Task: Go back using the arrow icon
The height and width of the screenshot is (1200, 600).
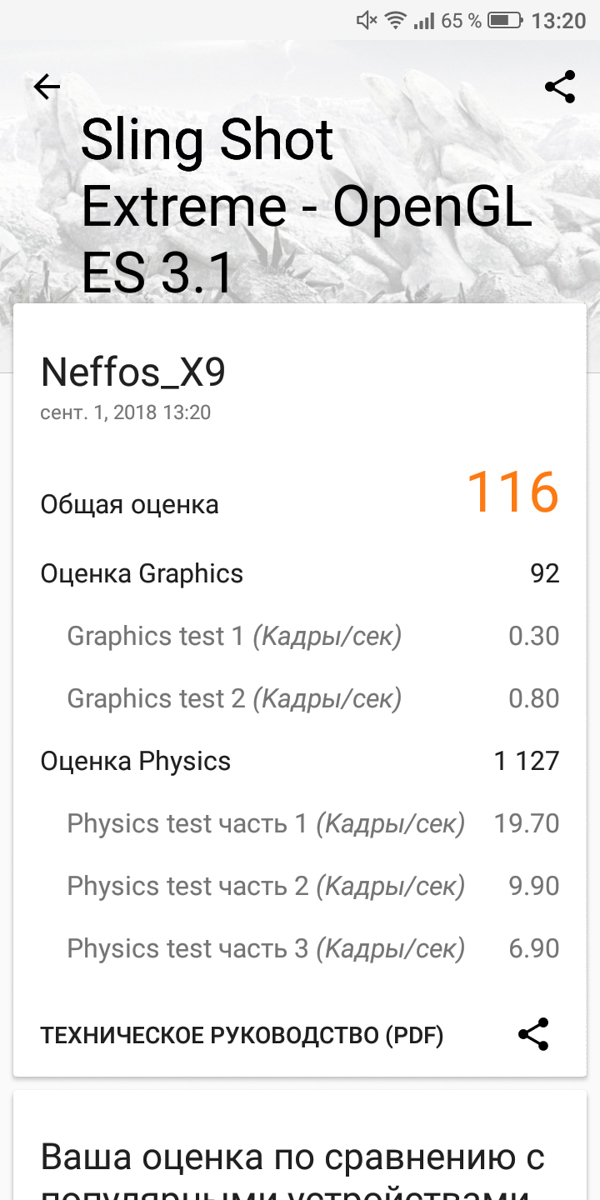Action: click(47, 87)
